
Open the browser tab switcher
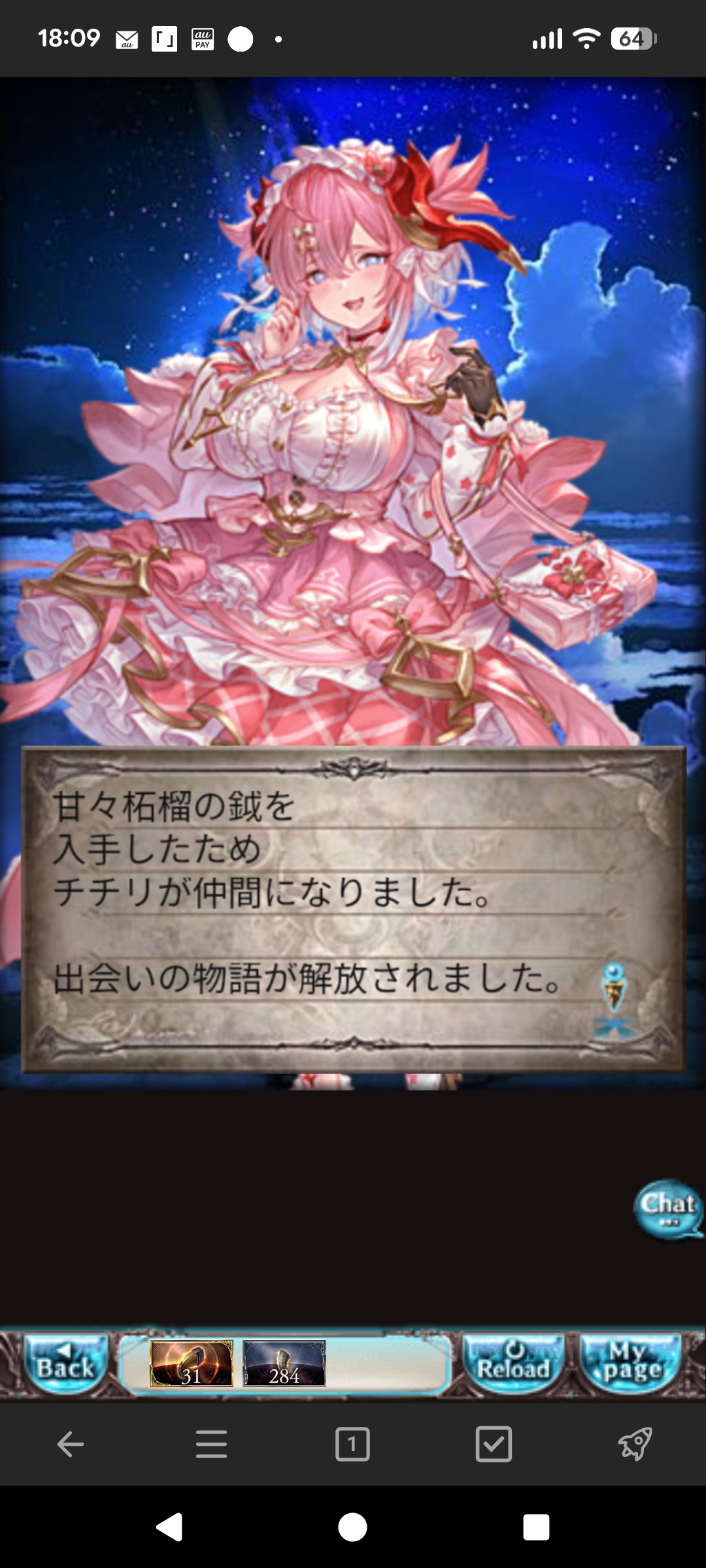tap(352, 1445)
